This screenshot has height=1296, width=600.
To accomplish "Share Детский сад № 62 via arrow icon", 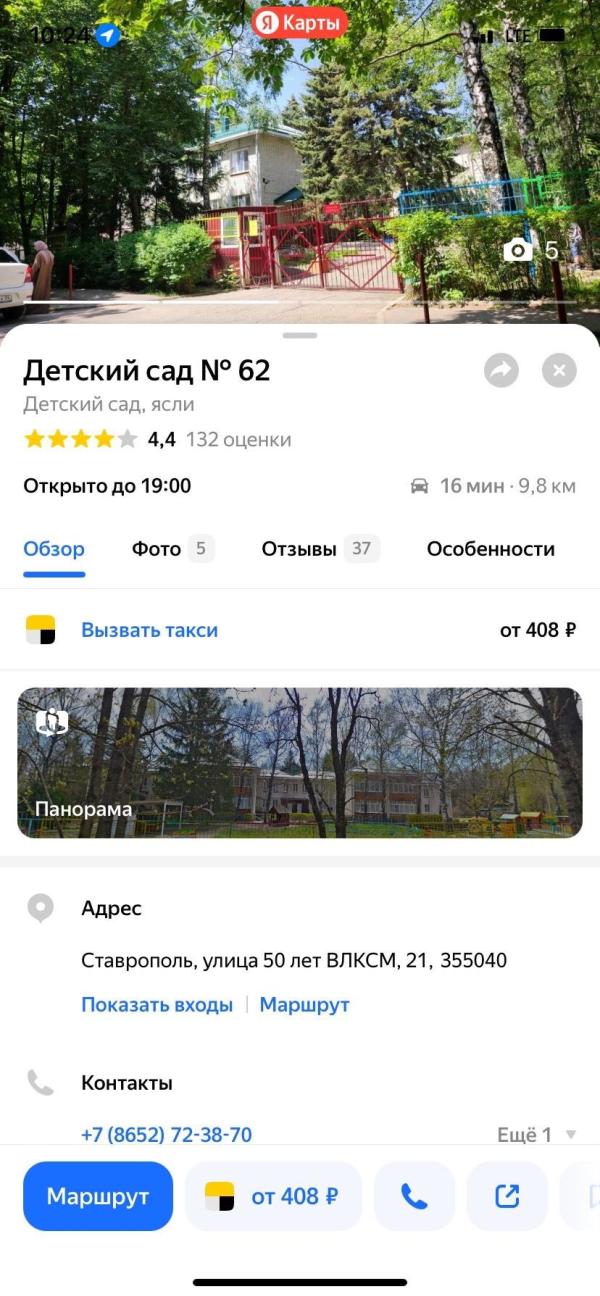I will 501,371.
